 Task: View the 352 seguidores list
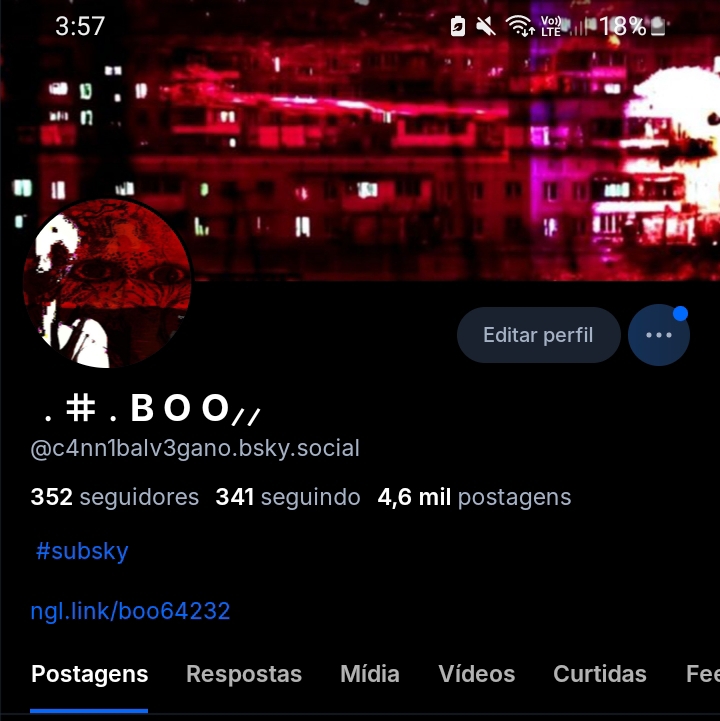pyautogui.click(x=115, y=497)
